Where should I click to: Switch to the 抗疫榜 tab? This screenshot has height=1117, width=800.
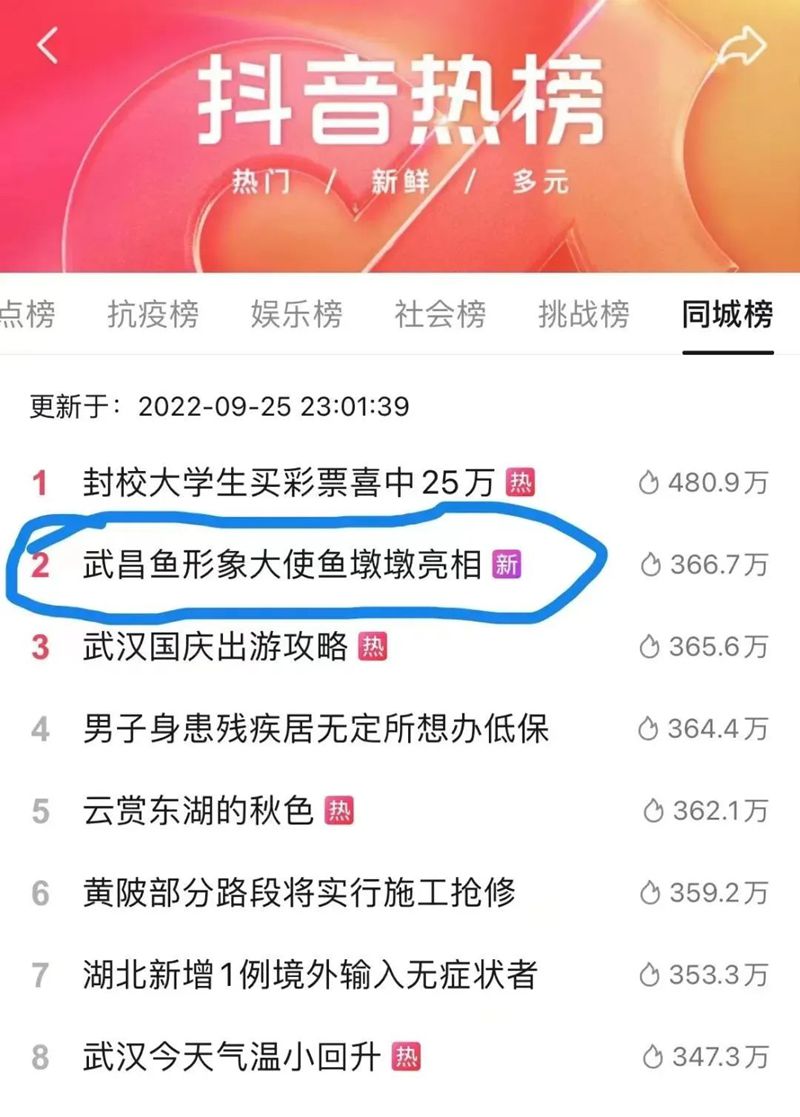153,314
